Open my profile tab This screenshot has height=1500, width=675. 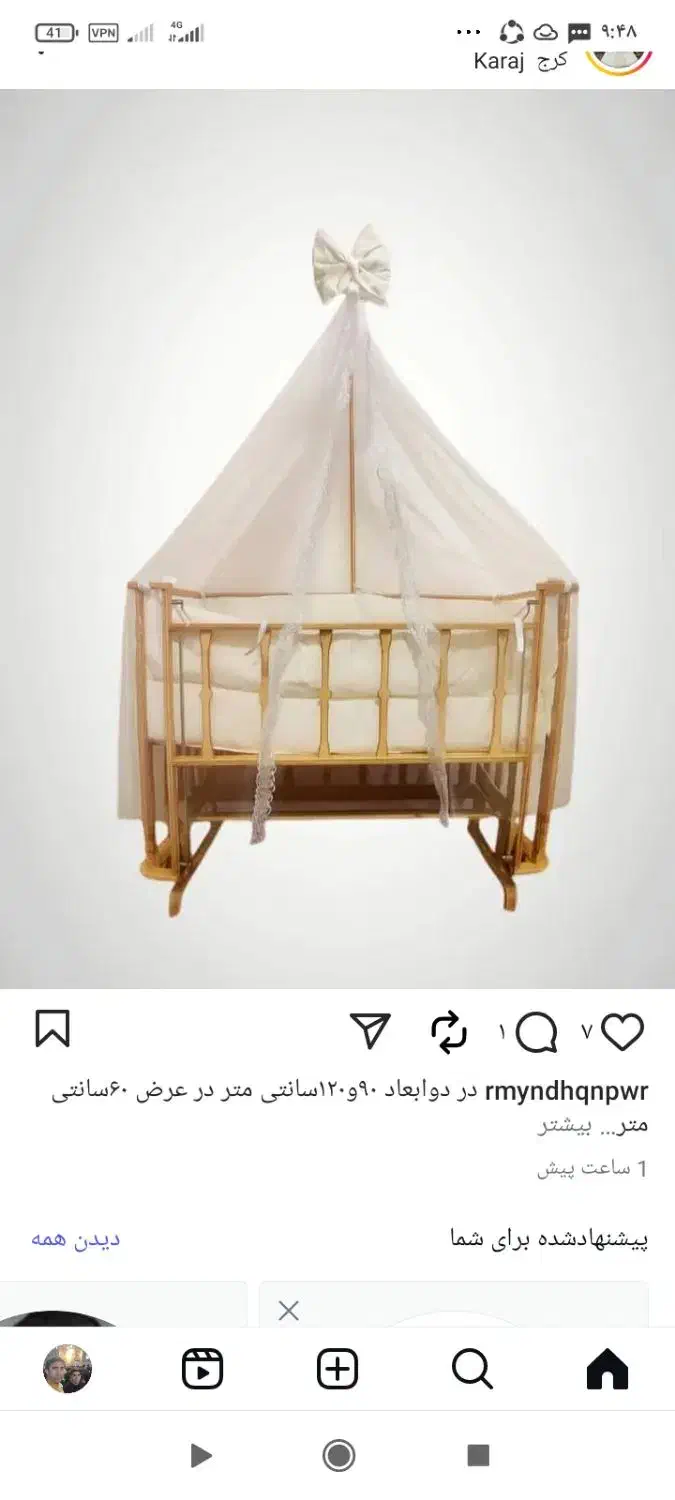point(67,1369)
